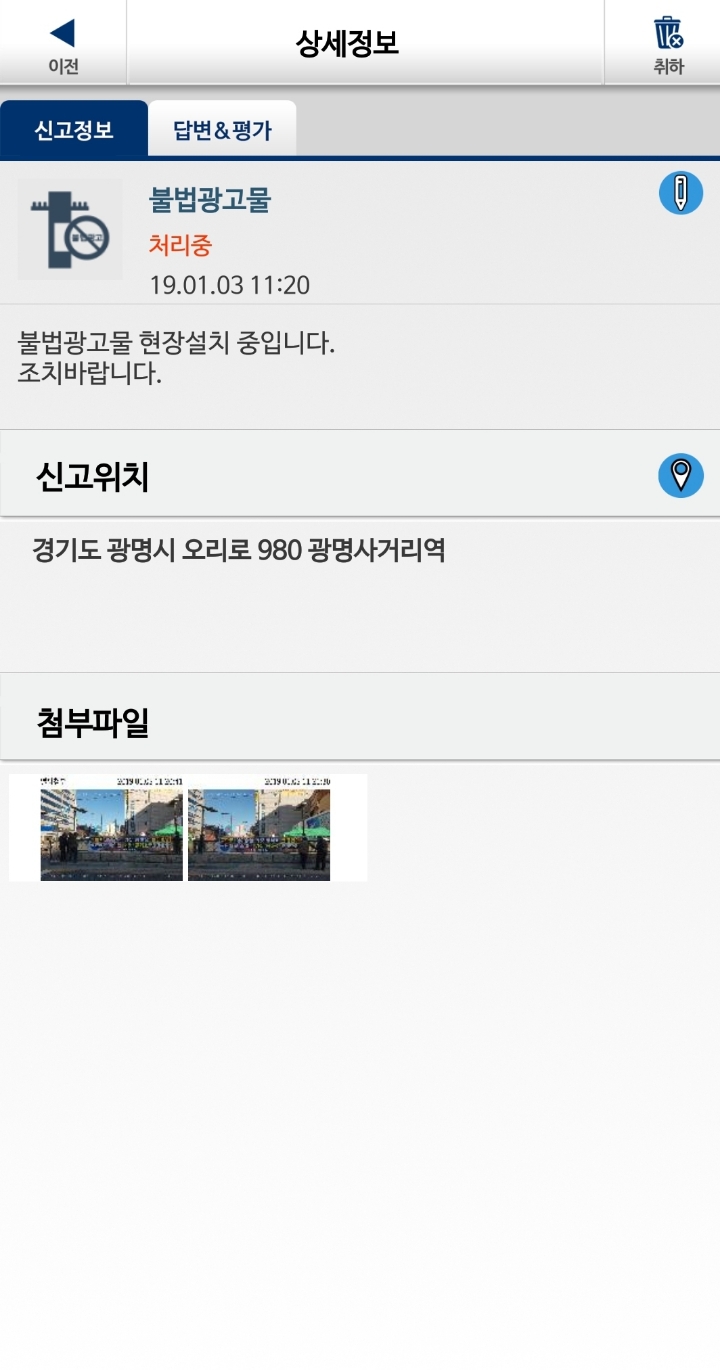This screenshot has width=720, height=1370.
Task: Switch to the 답변&평가 tab
Action: point(220,127)
